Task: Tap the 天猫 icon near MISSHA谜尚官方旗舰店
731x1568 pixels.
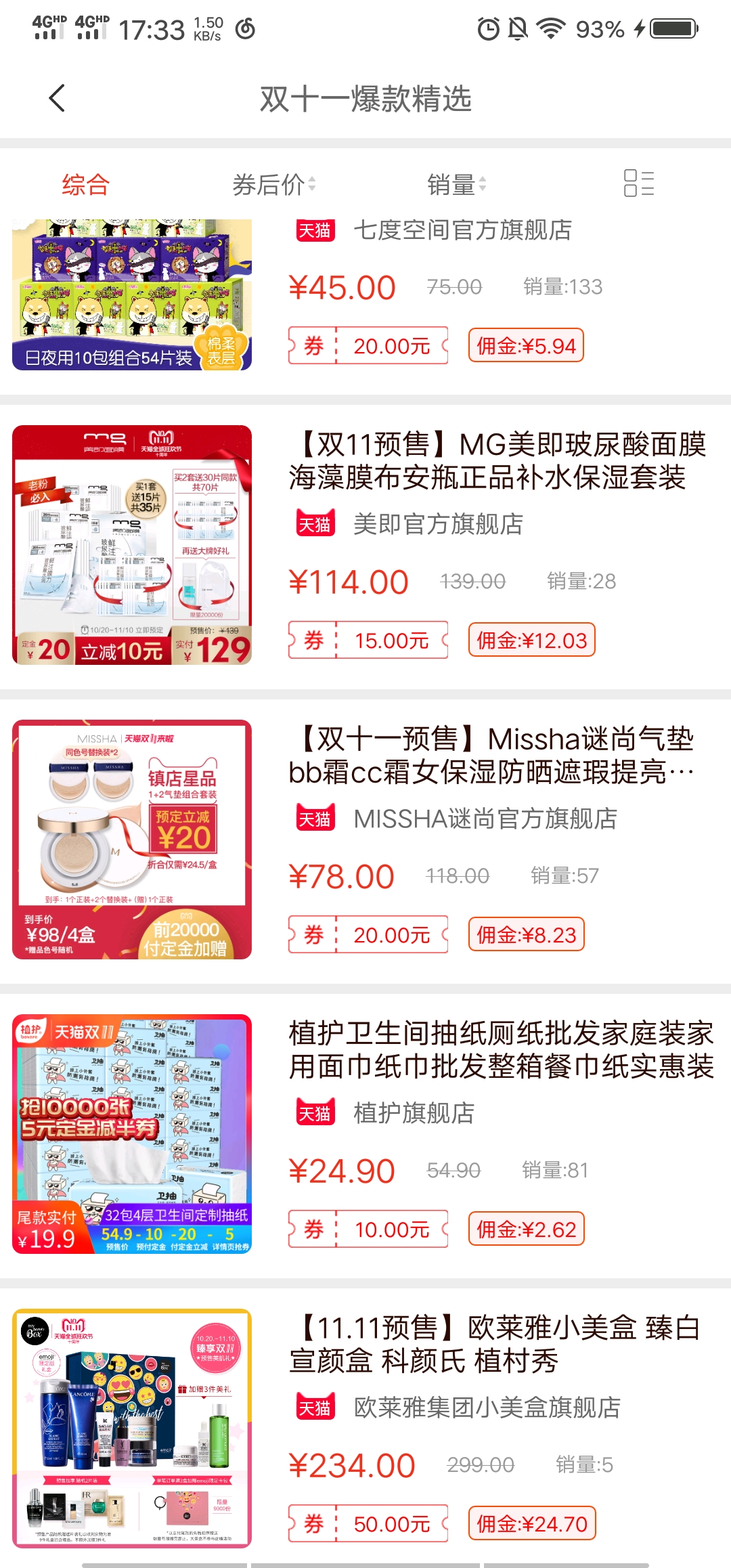Action: [x=314, y=819]
